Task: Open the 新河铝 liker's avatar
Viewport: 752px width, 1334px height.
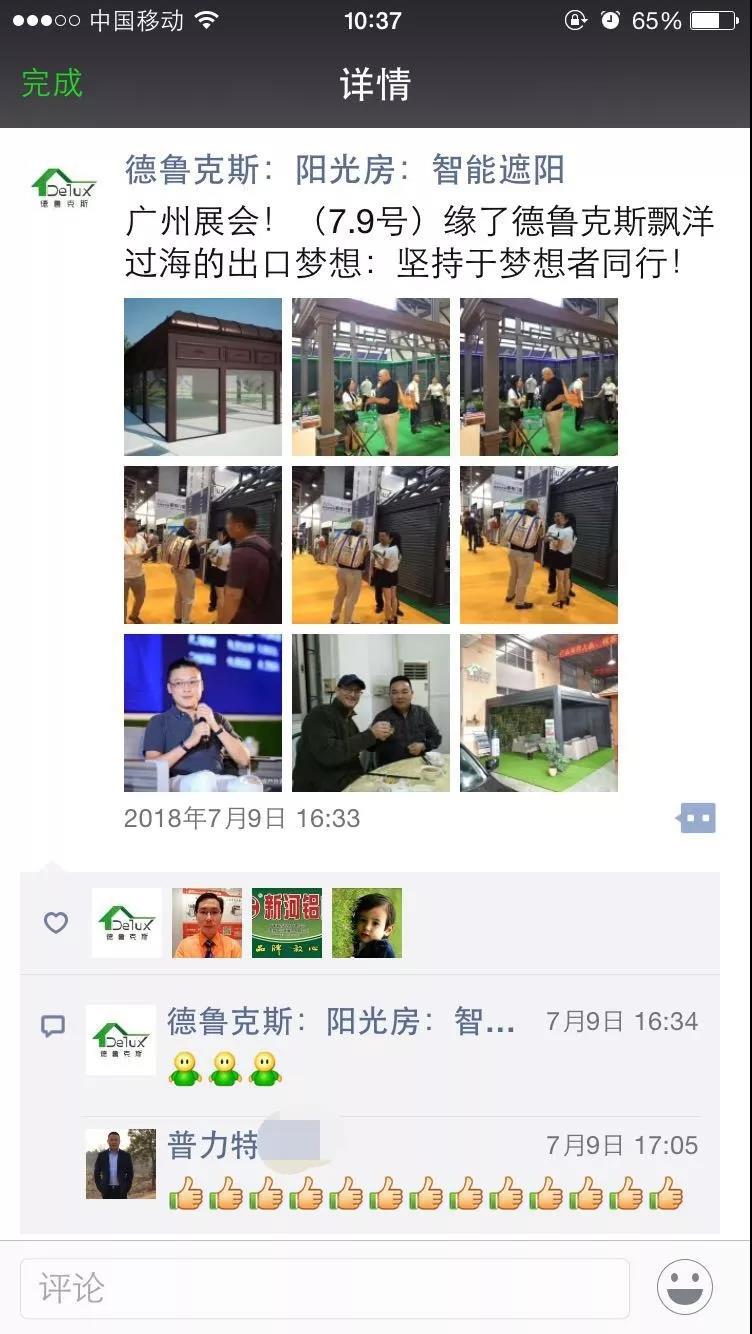Action: 287,923
